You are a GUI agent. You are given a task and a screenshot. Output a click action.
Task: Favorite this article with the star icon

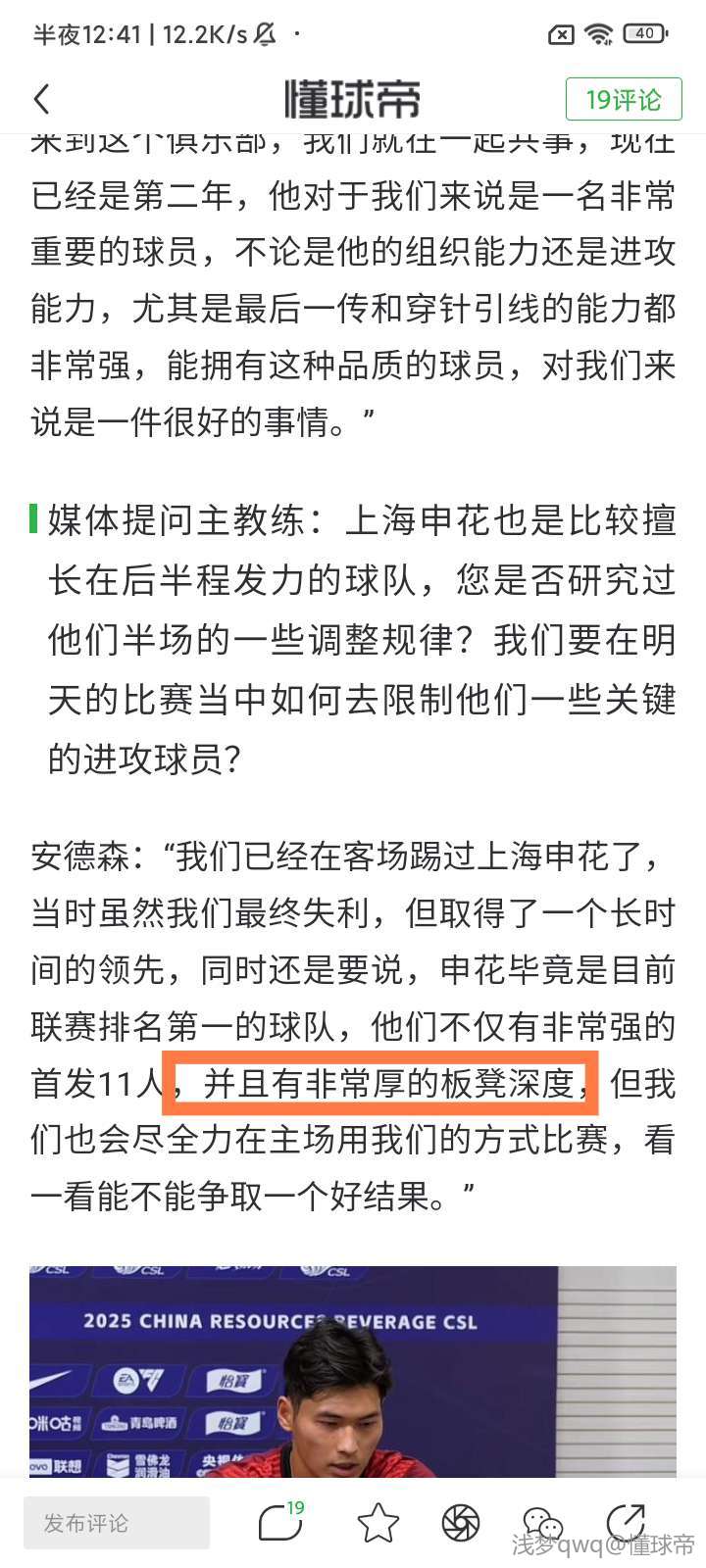pyautogui.click(x=378, y=1522)
